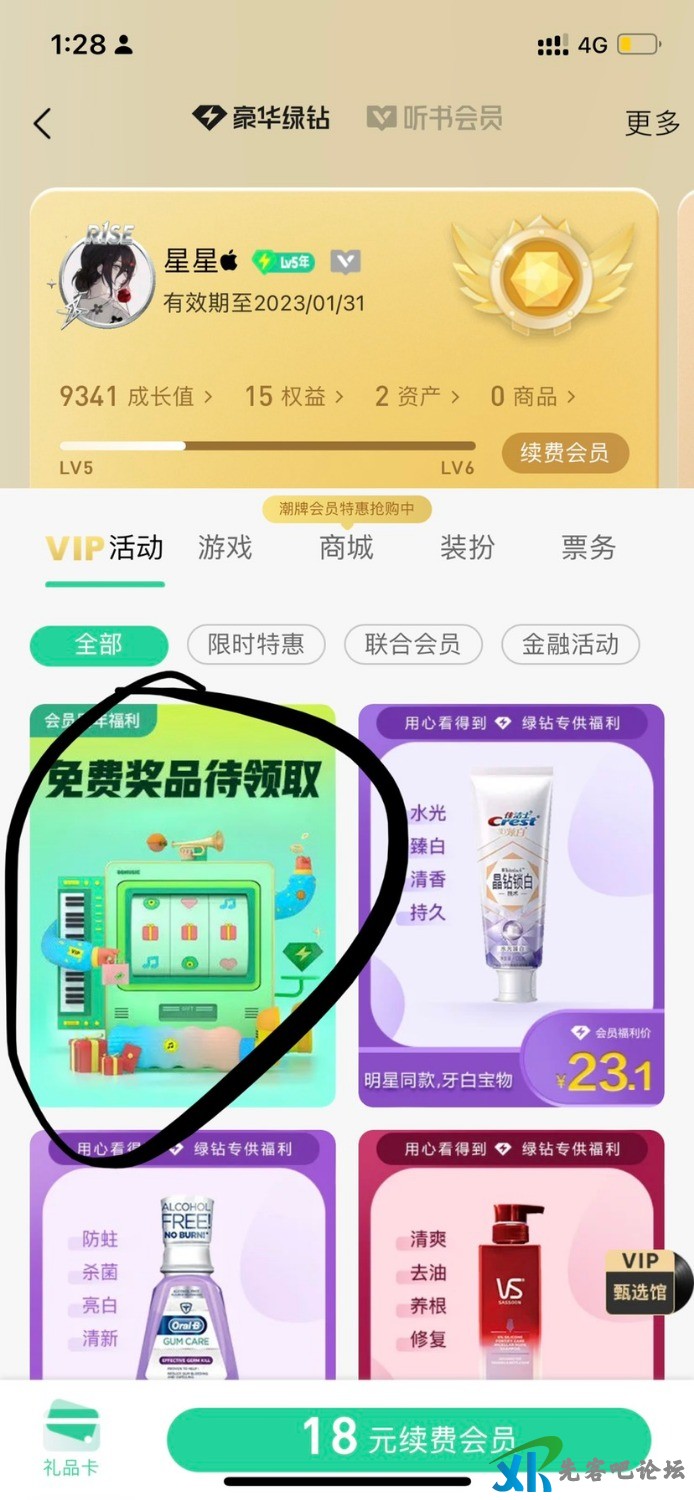Image resolution: width=694 pixels, height=1500 pixels.
Task: Switch to the 票务 tab
Action: pos(588,548)
